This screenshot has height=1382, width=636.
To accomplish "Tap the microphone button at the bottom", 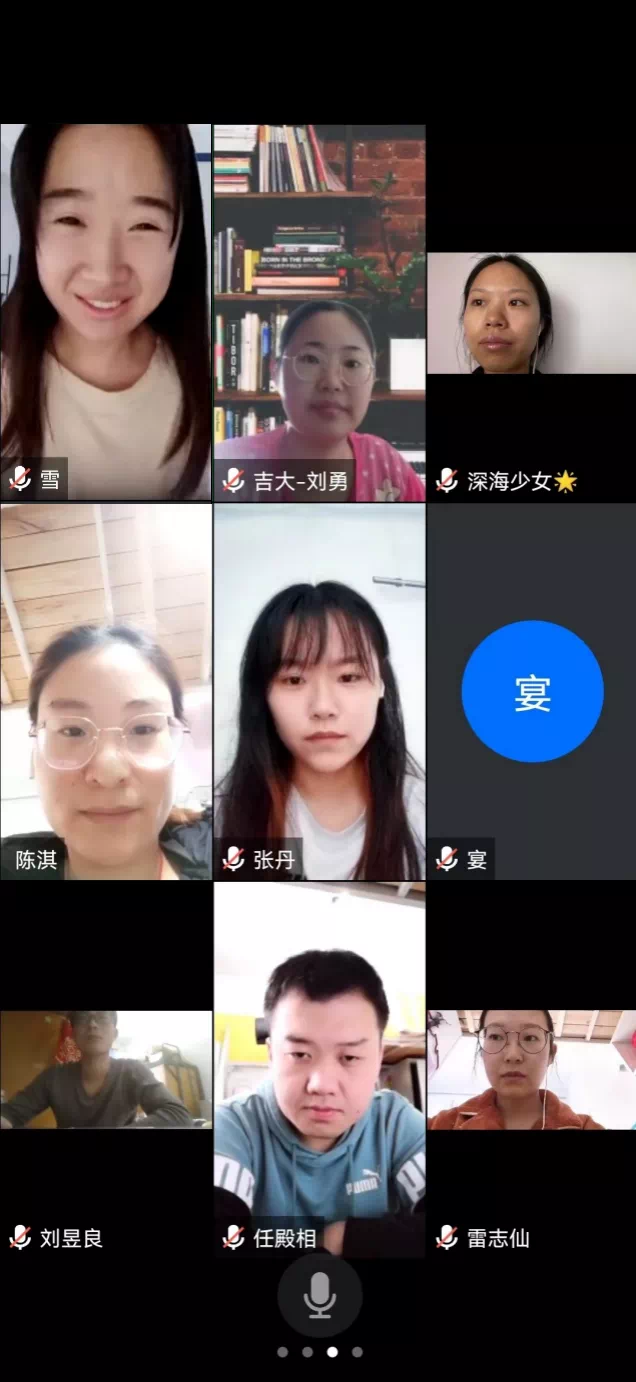I will tap(319, 1296).
